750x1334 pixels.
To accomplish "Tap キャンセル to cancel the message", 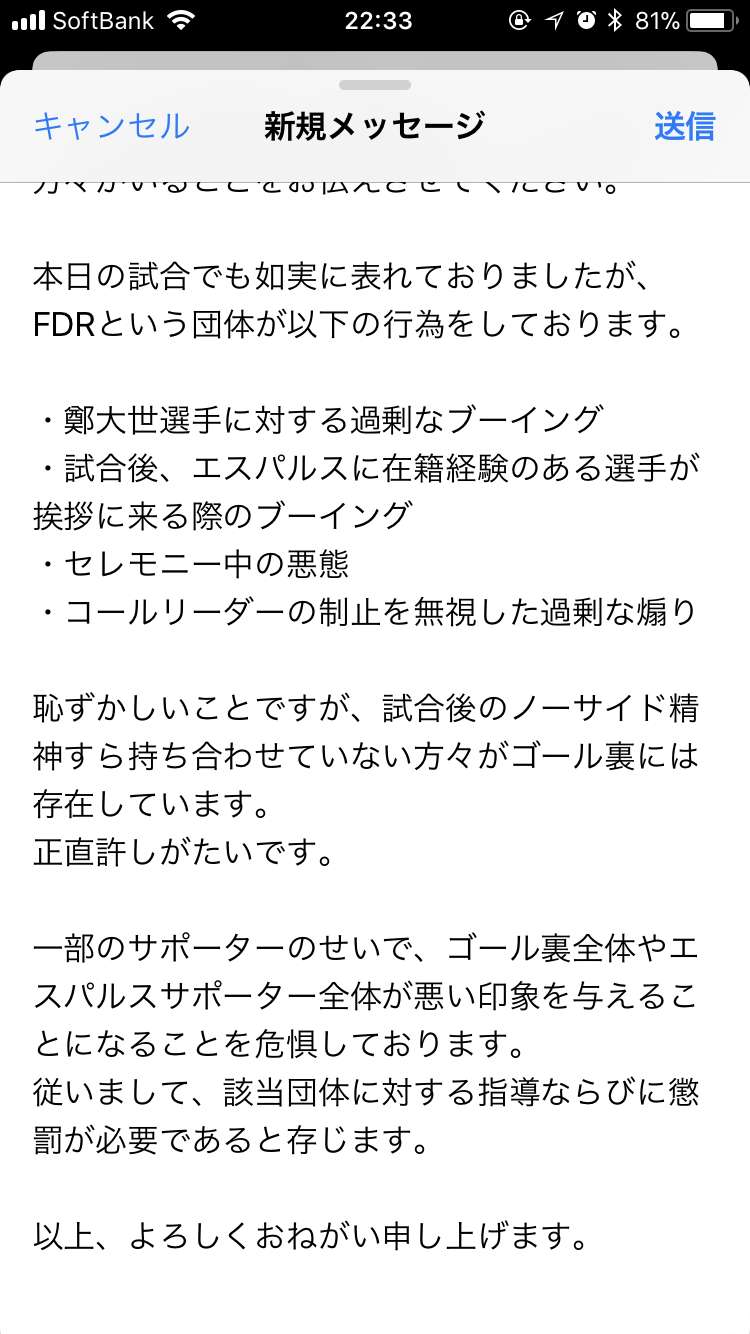I will coord(111,127).
